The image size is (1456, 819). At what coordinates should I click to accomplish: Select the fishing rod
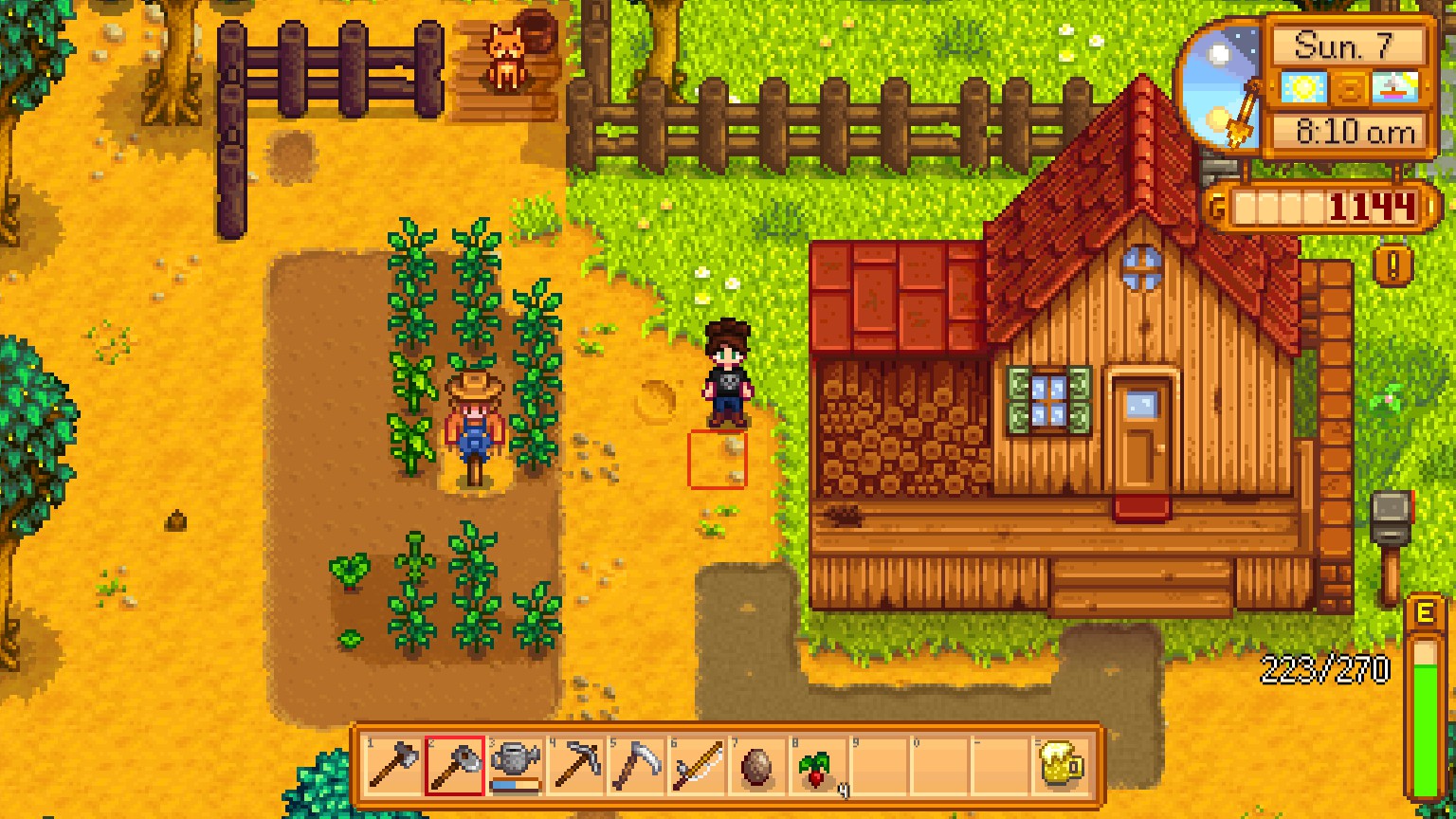[x=698, y=766]
